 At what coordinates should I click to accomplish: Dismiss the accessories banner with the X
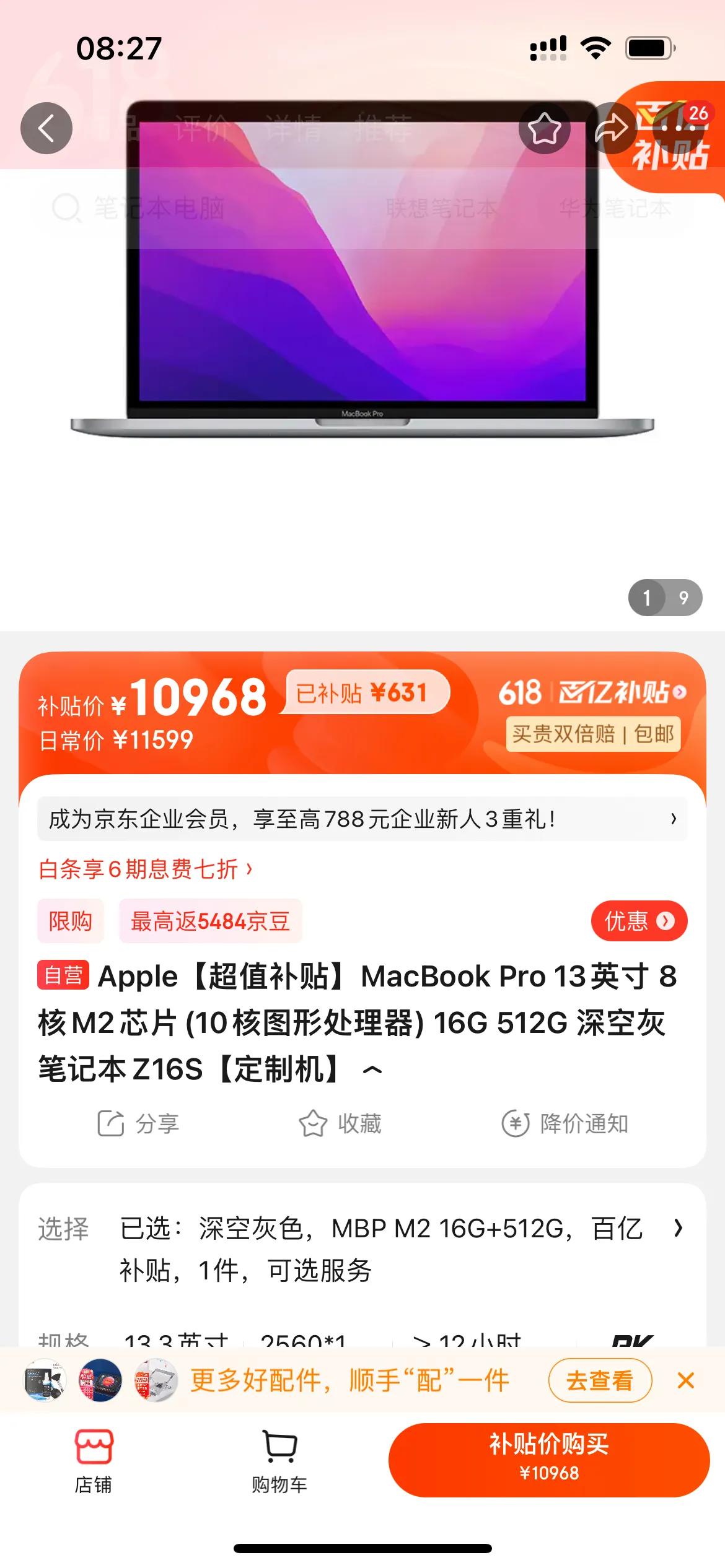coord(687,1381)
